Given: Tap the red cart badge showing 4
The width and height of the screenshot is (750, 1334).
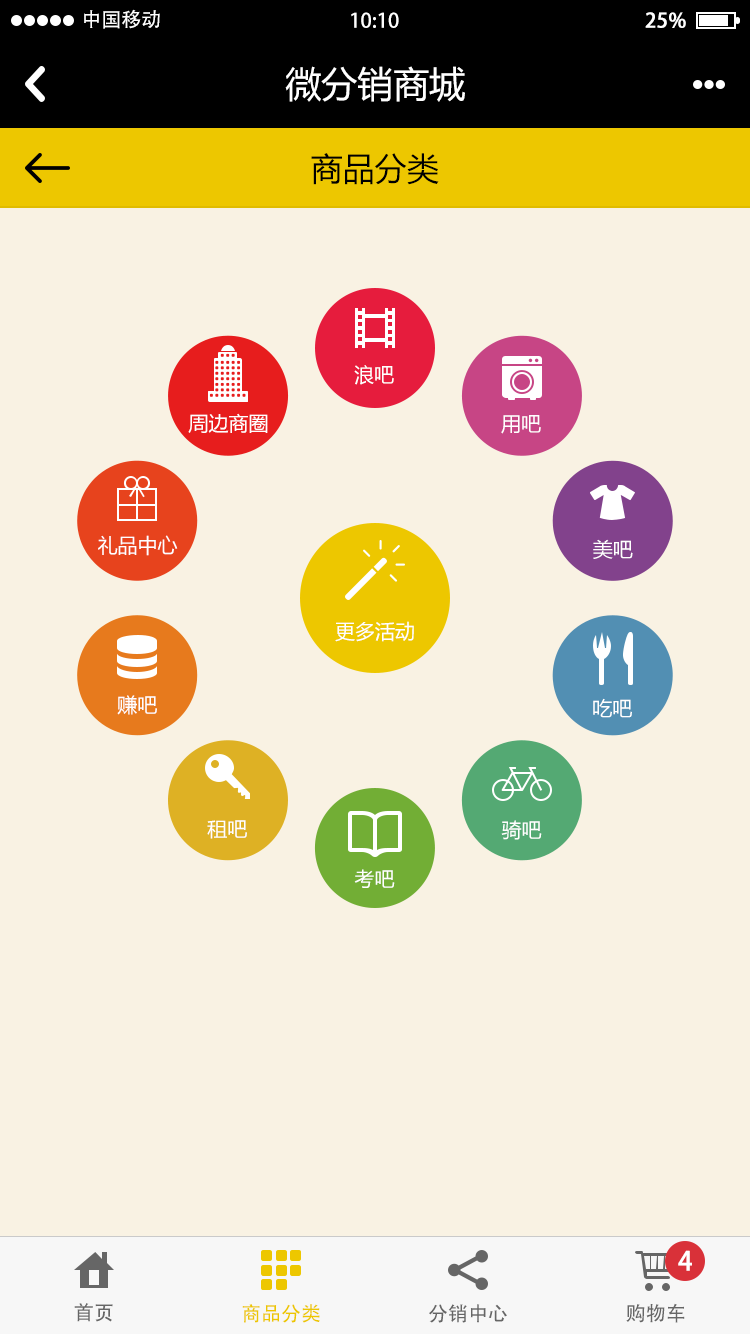Looking at the screenshot, I should 684,1262.
